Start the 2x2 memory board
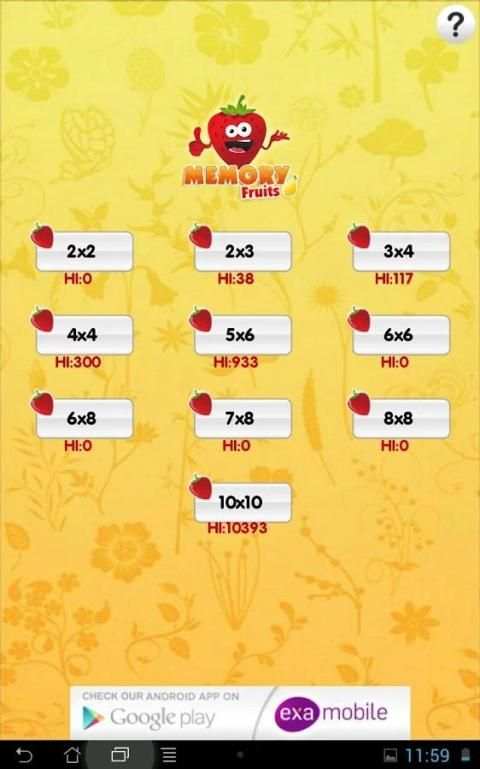 point(84,251)
